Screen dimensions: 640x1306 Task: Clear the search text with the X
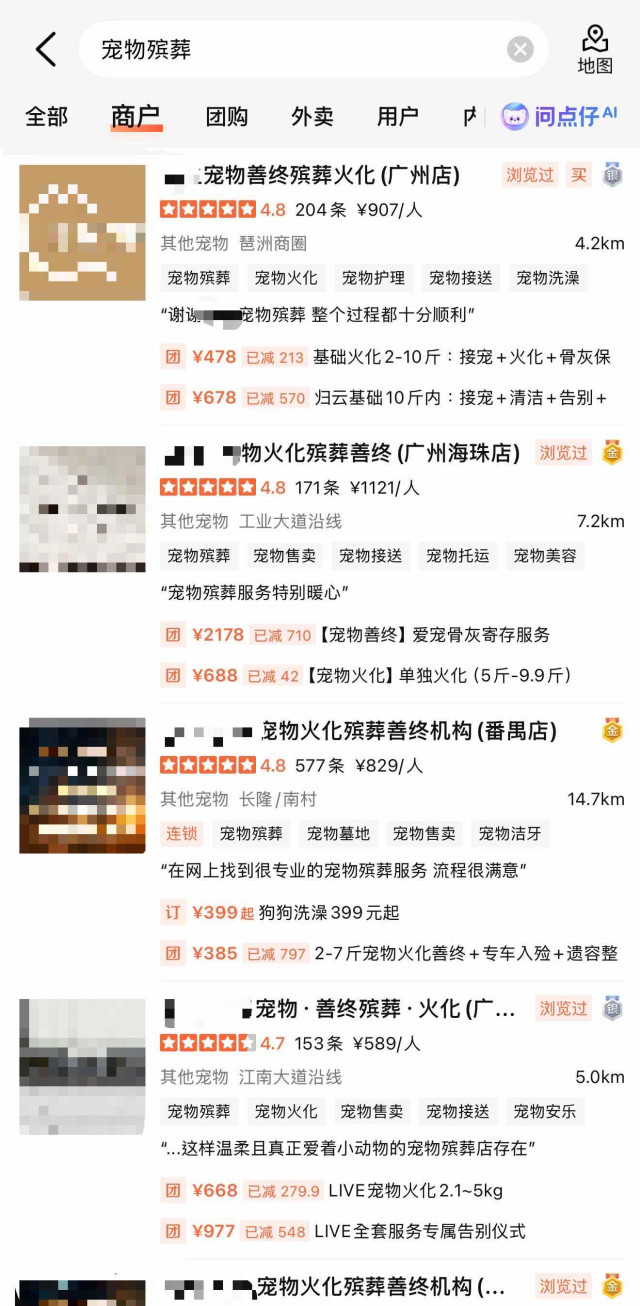(x=520, y=49)
